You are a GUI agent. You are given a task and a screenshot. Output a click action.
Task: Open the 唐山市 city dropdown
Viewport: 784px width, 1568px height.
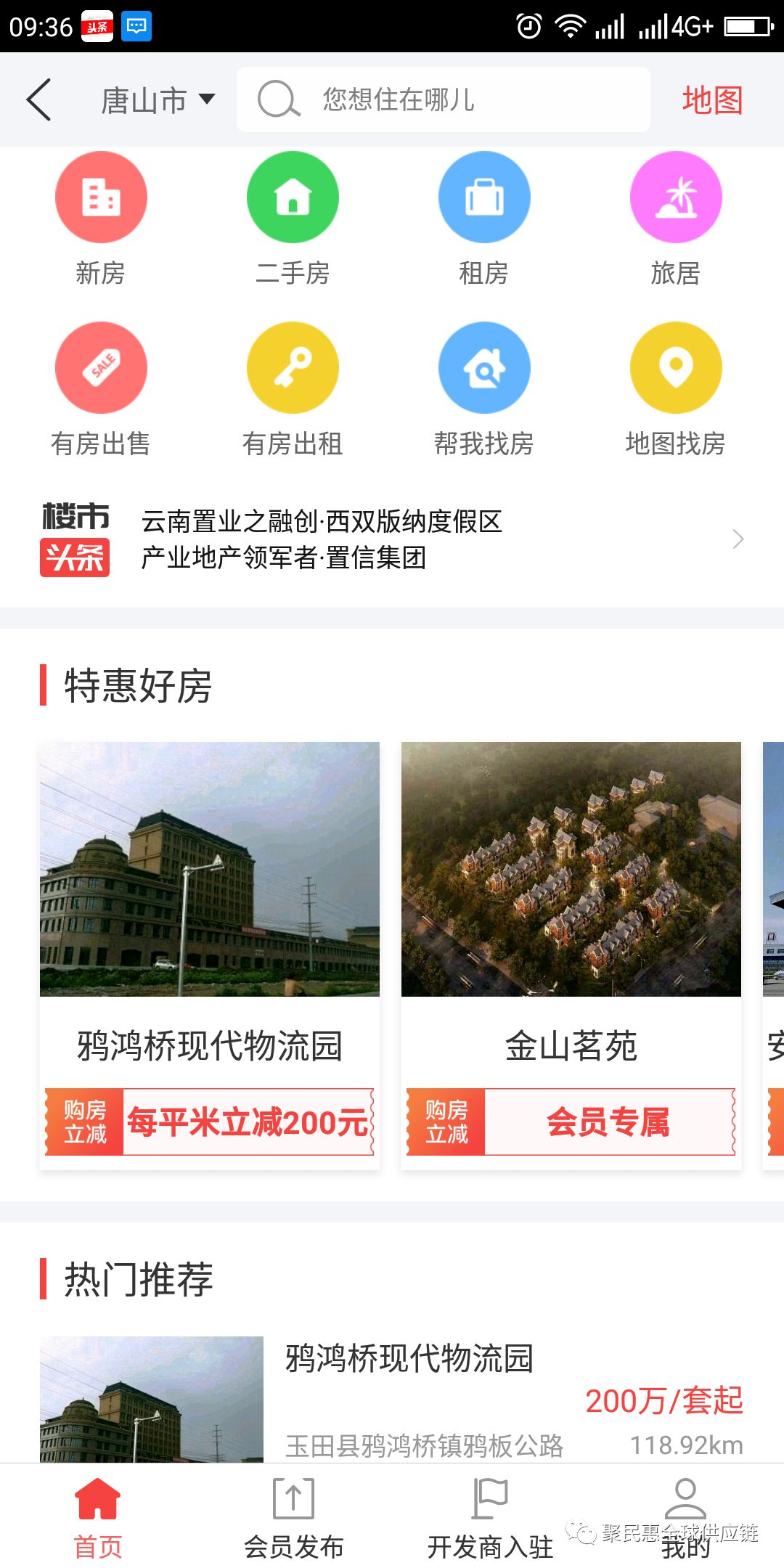click(x=158, y=100)
